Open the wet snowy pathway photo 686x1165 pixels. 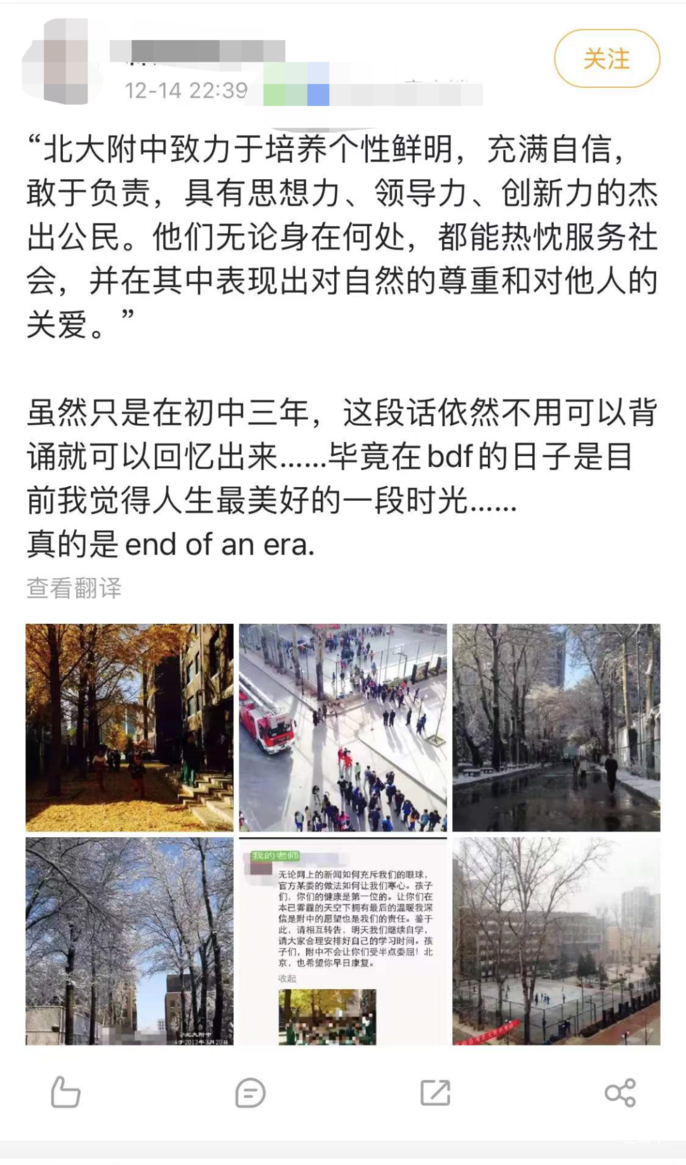coord(556,728)
